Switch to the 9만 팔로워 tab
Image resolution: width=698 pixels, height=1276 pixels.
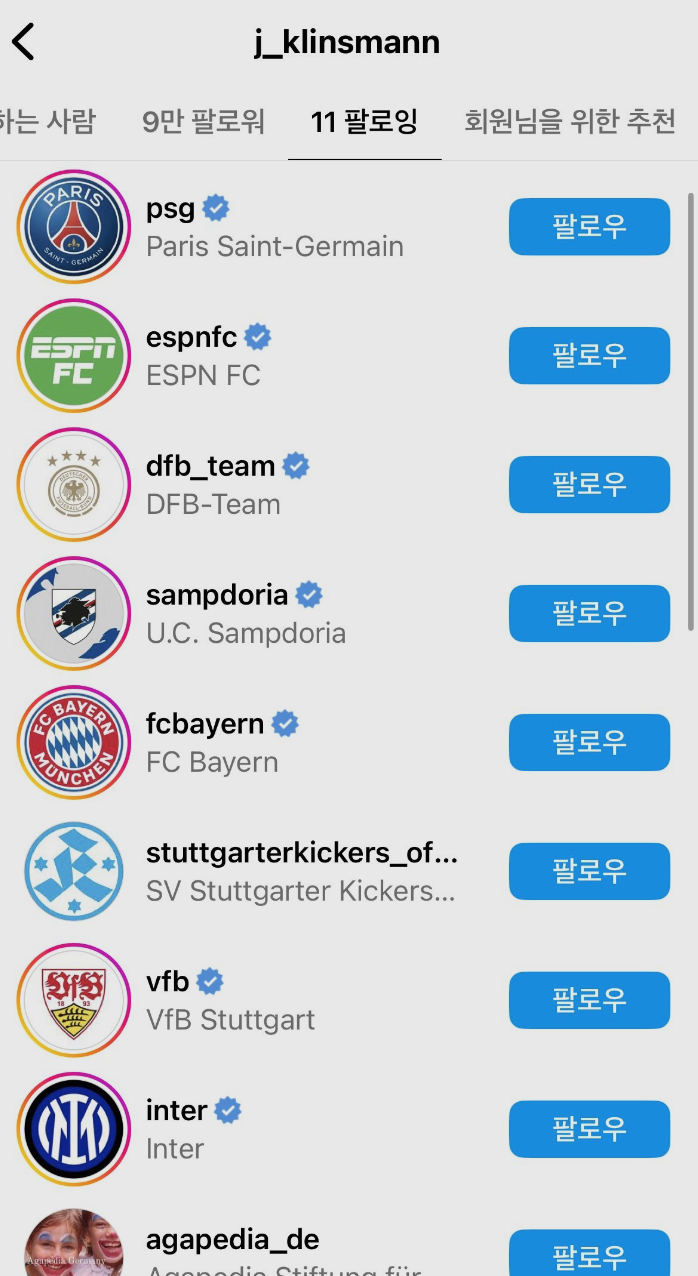[203, 122]
